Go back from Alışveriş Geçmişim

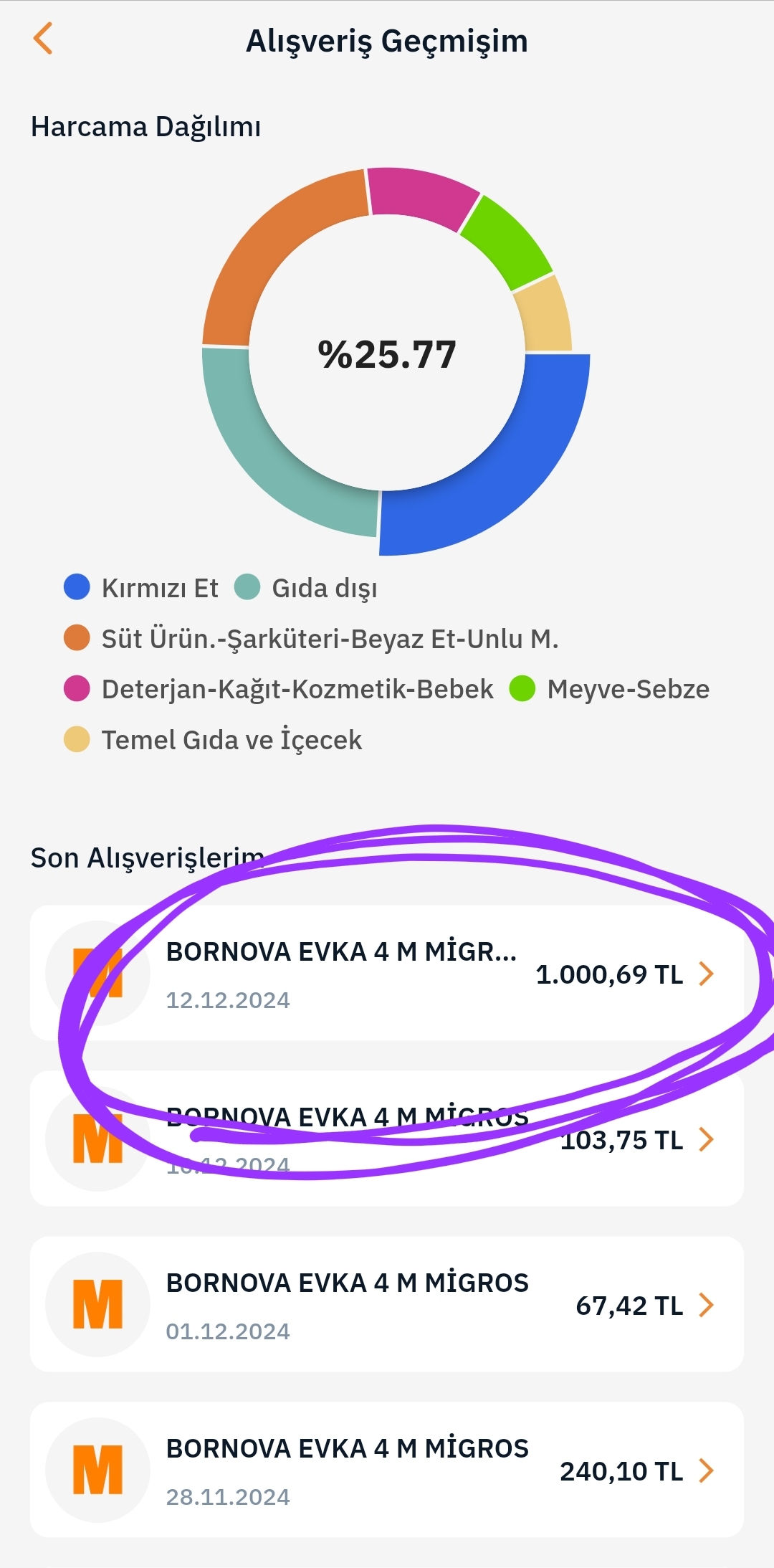pyautogui.click(x=43, y=39)
